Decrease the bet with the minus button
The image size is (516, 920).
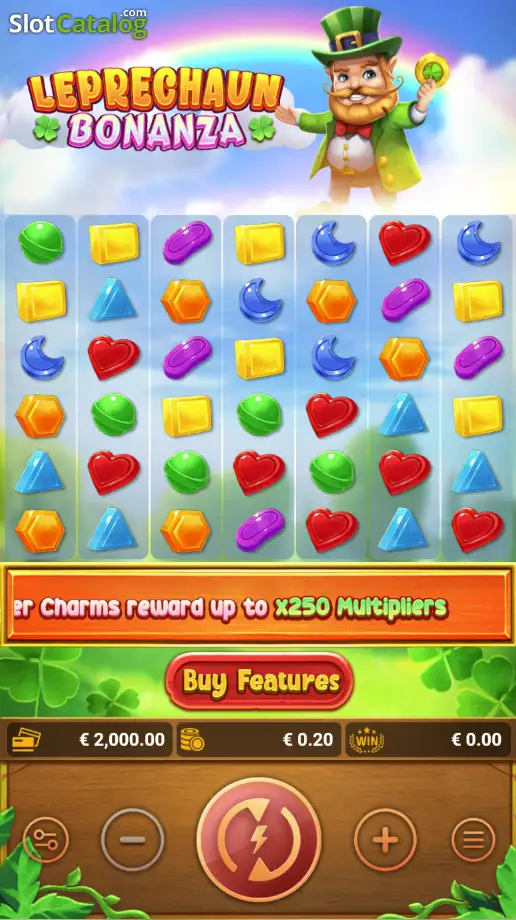point(132,840)
